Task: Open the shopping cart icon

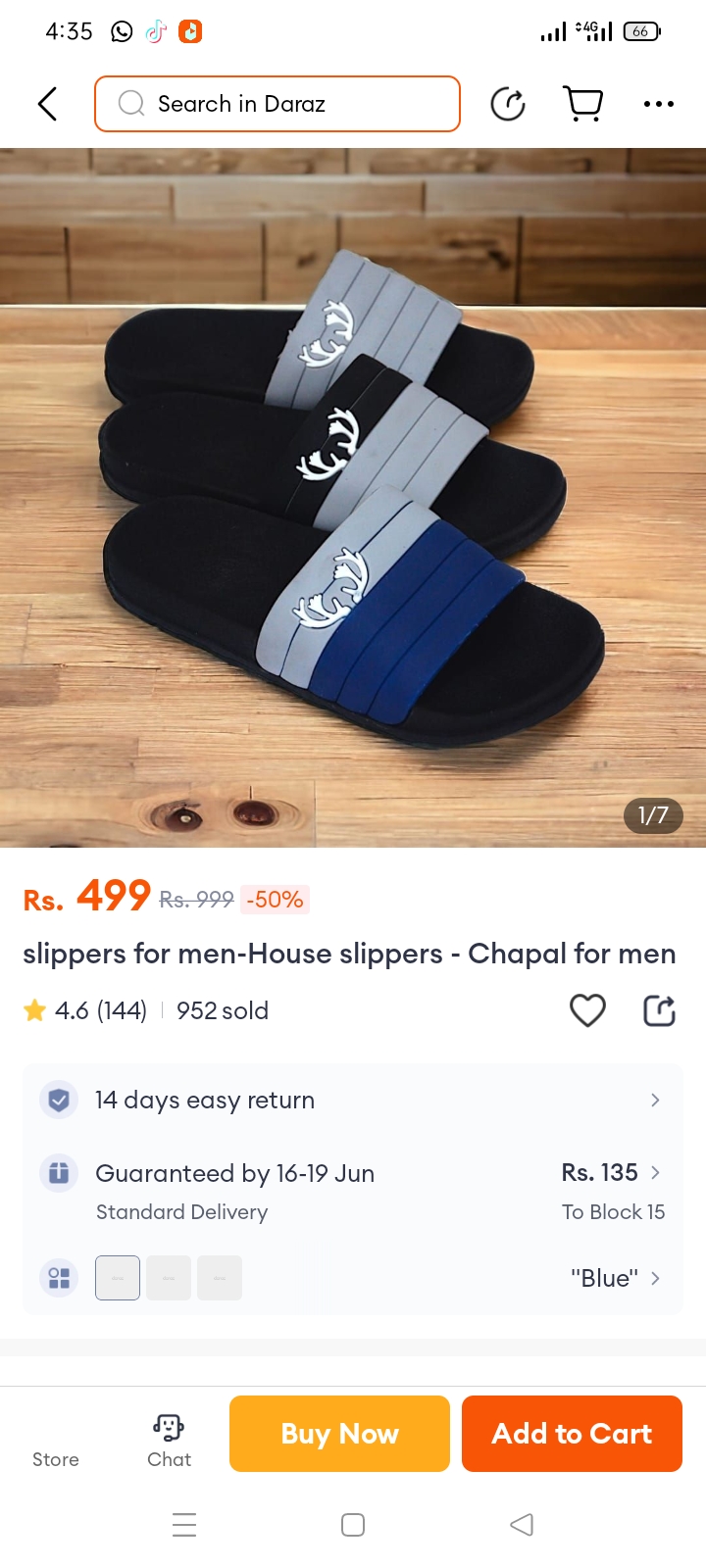Action: 582,103
